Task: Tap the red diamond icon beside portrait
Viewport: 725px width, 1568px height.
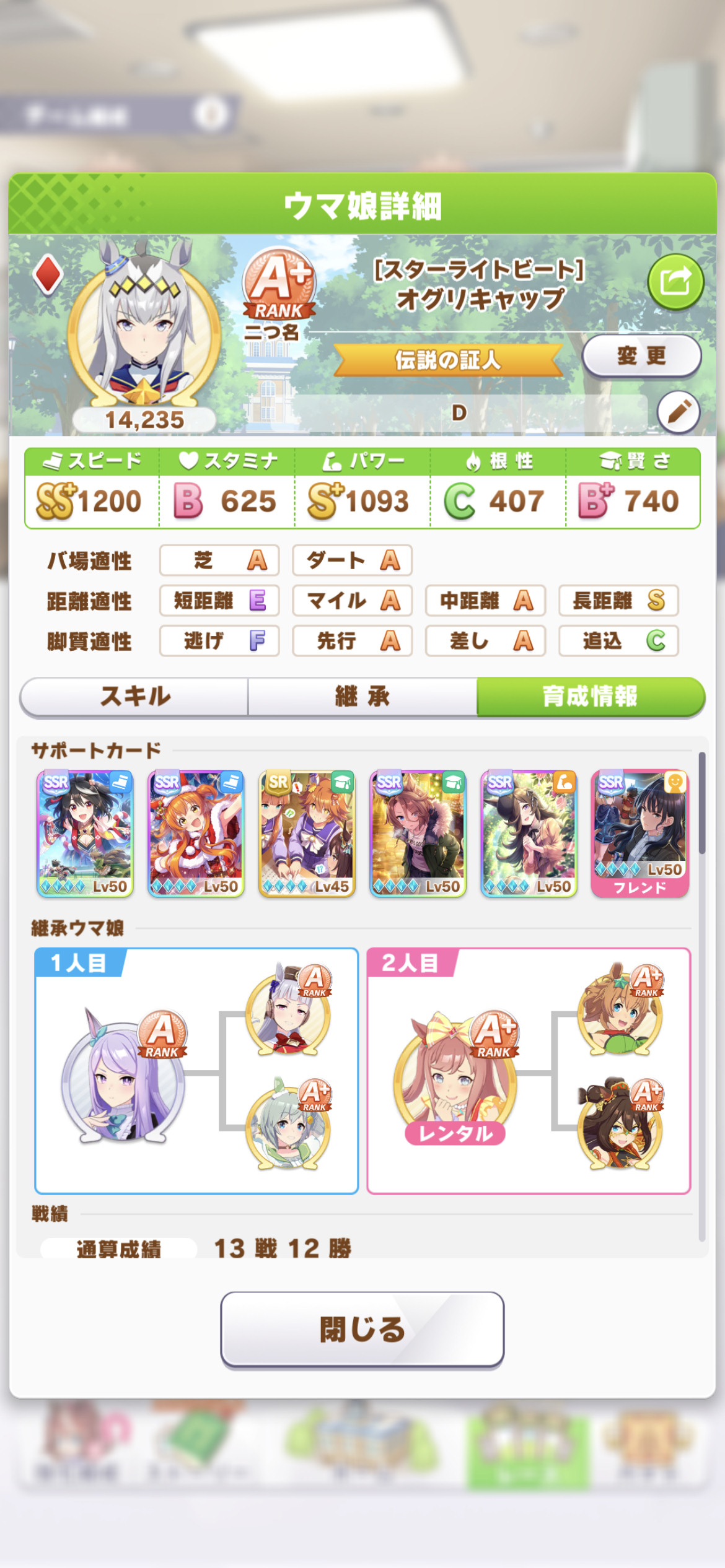Action: [48, 274]
